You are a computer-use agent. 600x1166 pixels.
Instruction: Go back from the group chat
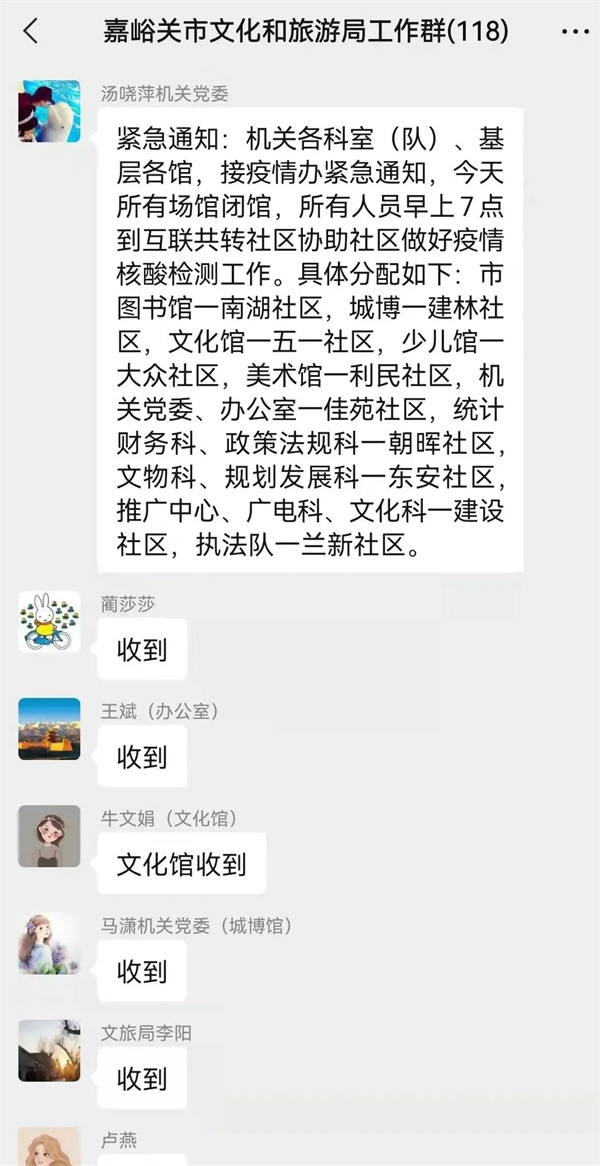(x=30, y=31)
